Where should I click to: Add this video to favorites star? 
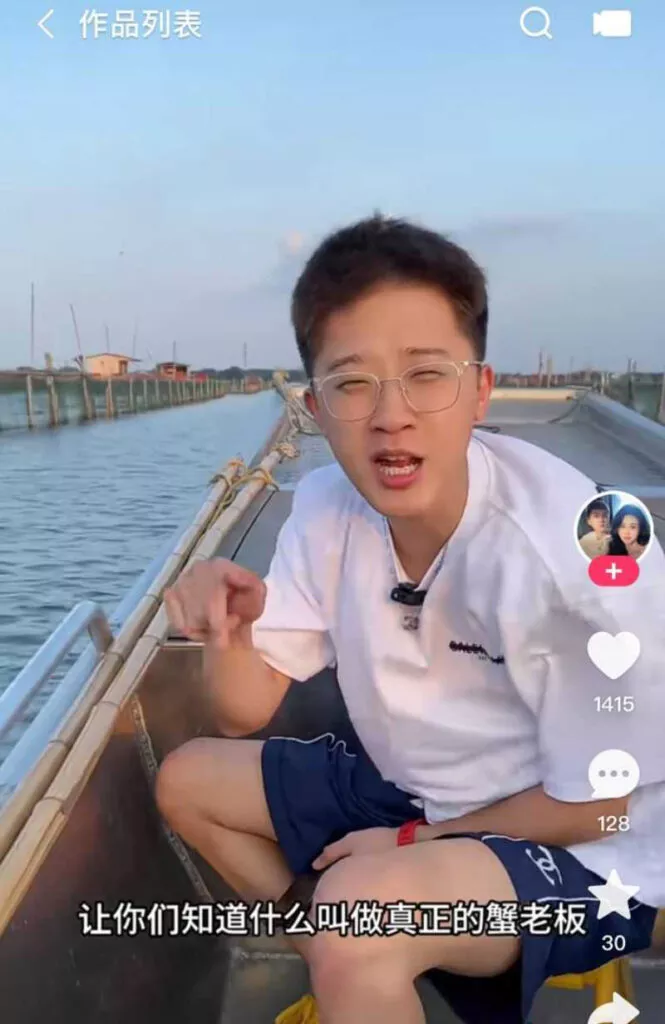pyautogui.click(x=613, y=895)
